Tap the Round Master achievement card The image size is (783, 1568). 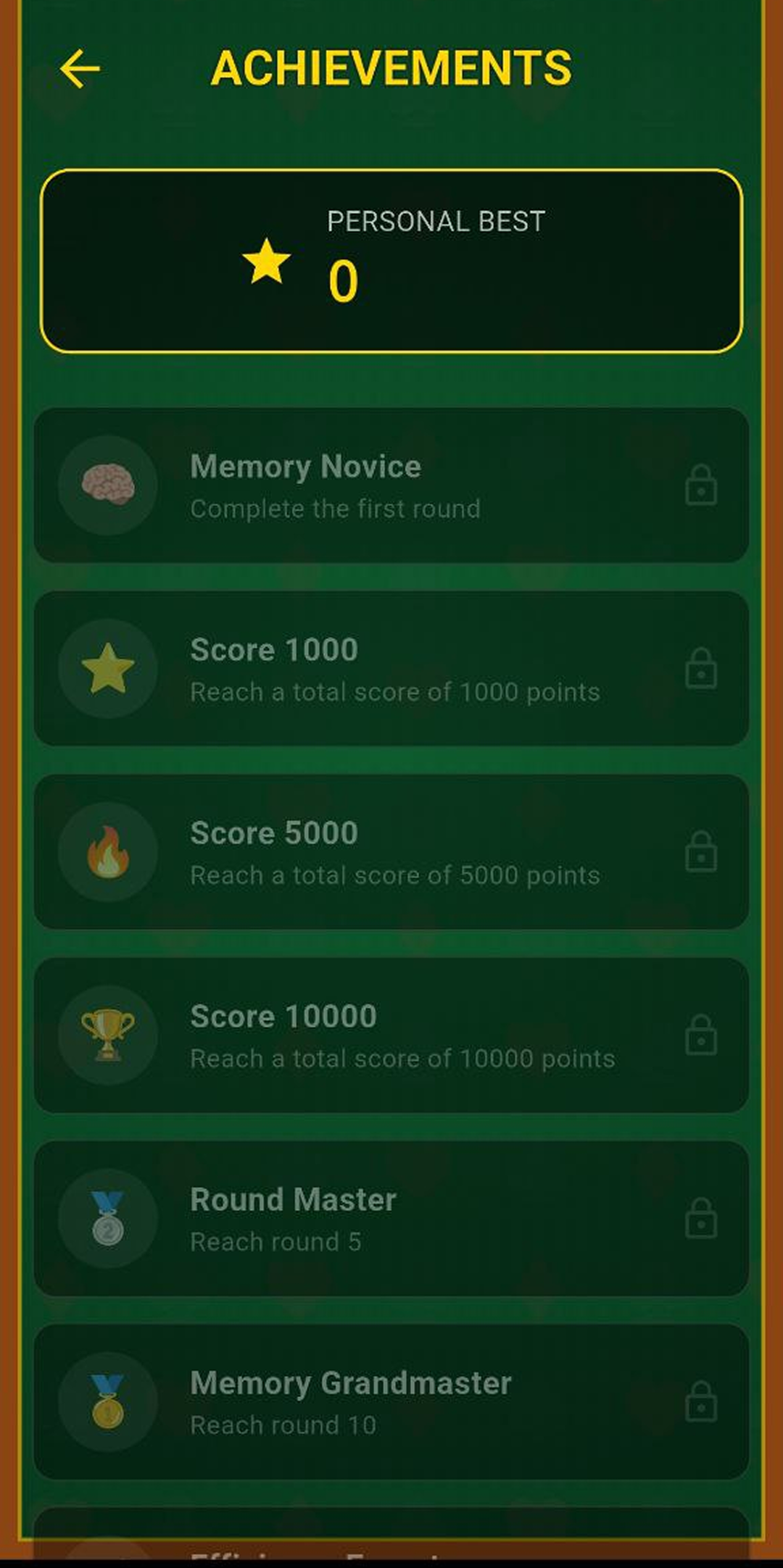pos(391,1219)
